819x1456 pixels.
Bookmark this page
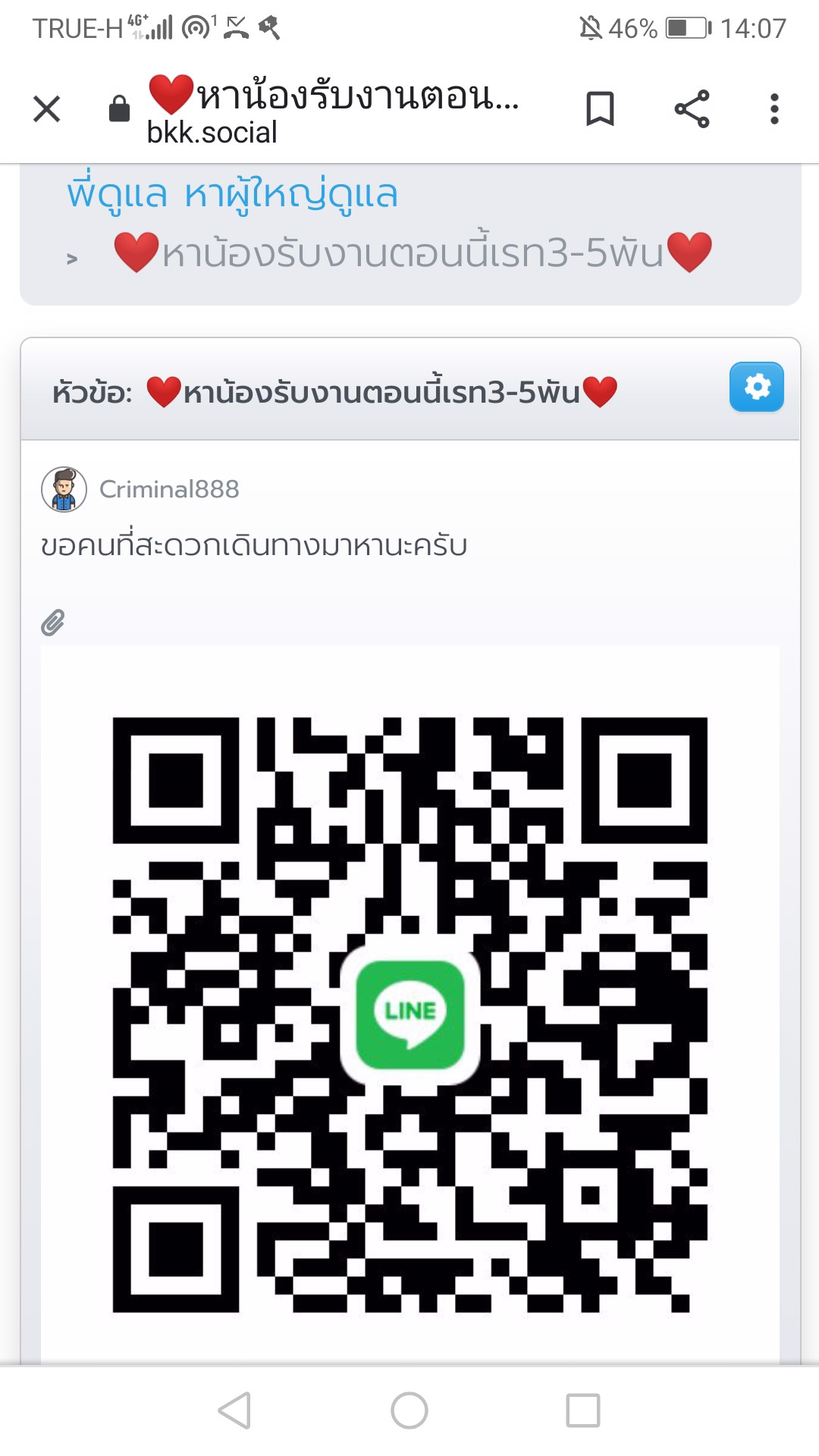point(600,109)
